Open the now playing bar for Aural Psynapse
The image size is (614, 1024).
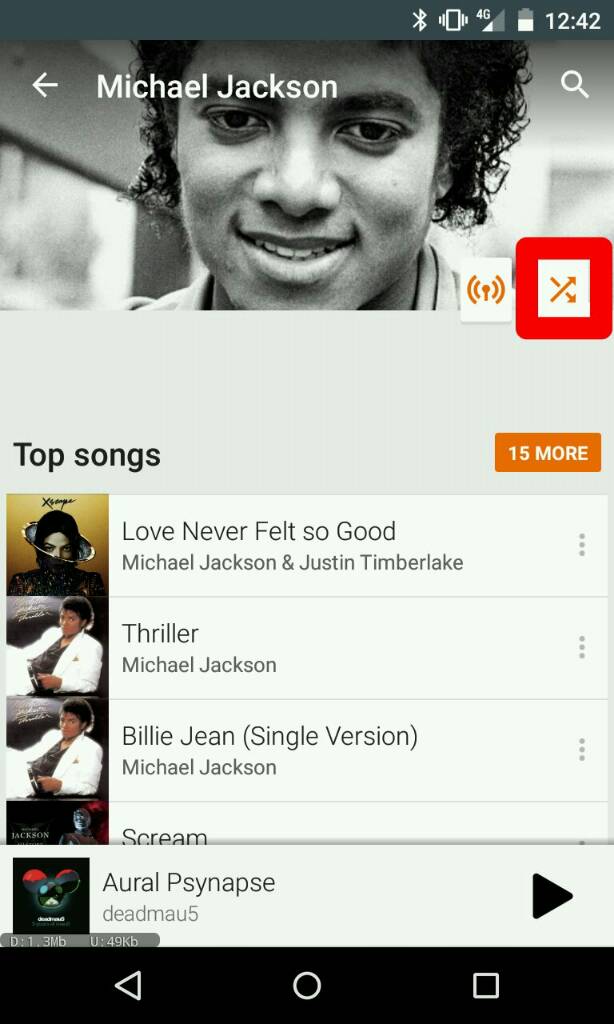280,895
